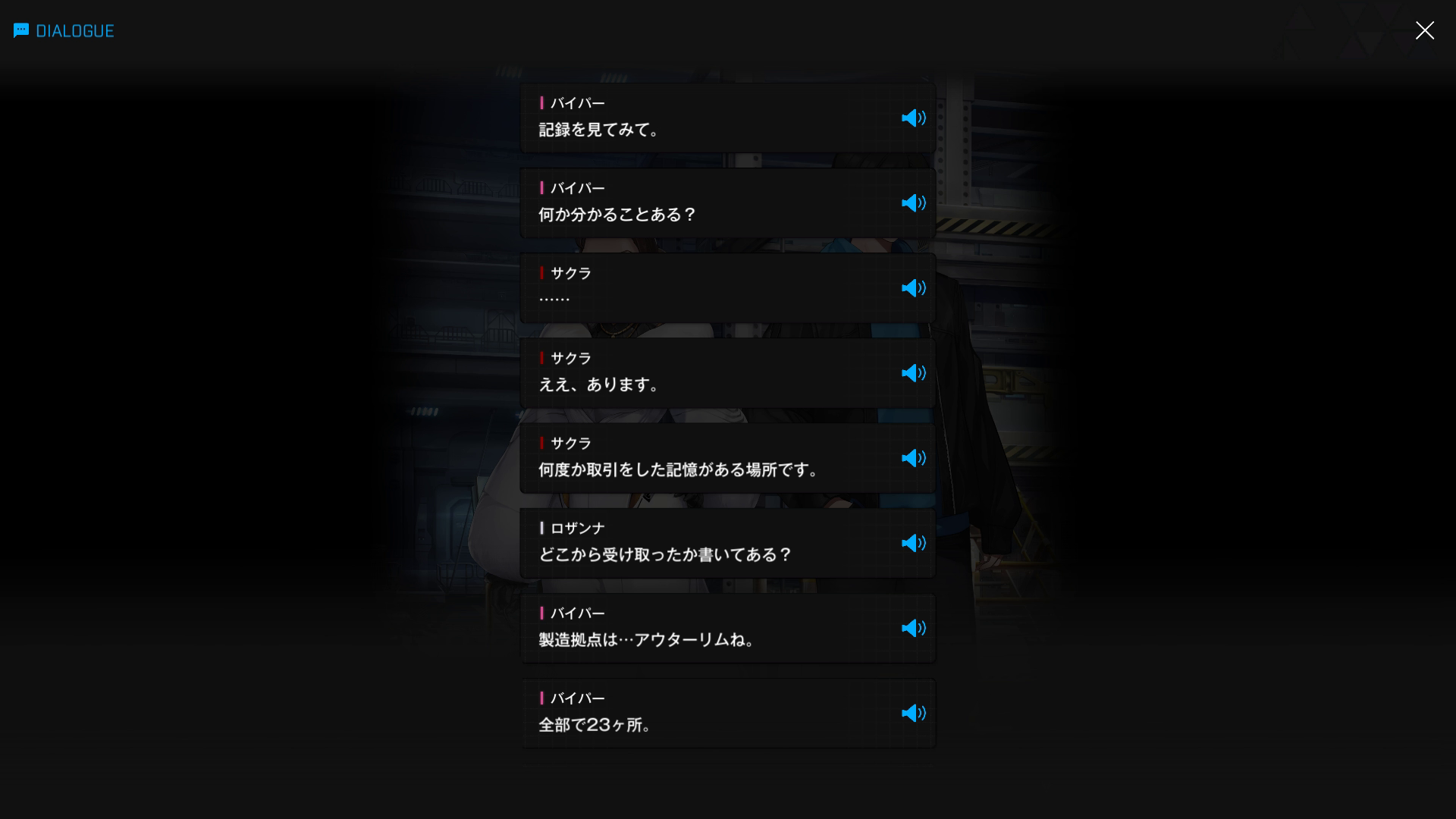
Task: Play voice for ええ、あります。
Action: [913, 373]
